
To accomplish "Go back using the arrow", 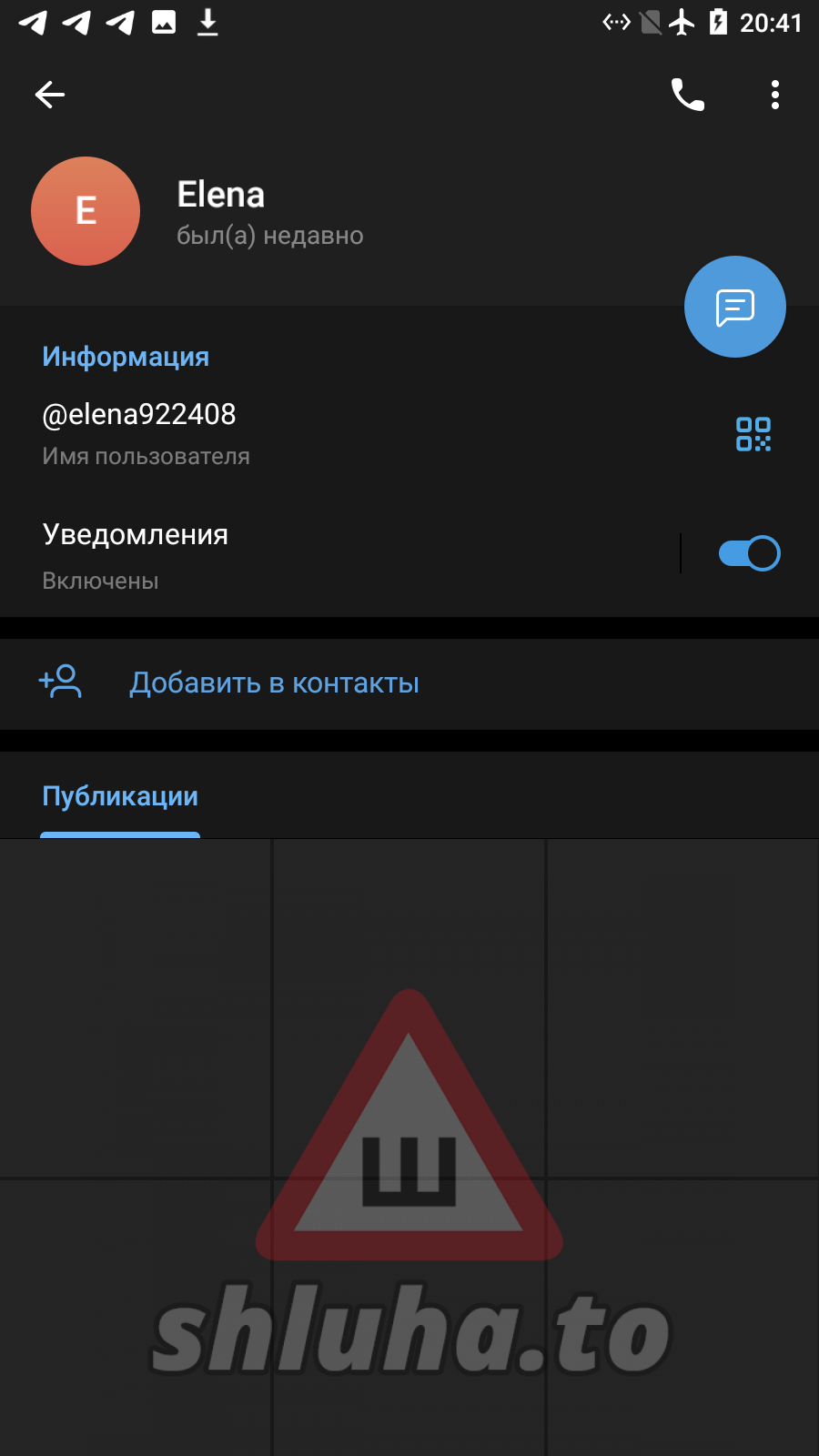I will click(x=50, y=95).
